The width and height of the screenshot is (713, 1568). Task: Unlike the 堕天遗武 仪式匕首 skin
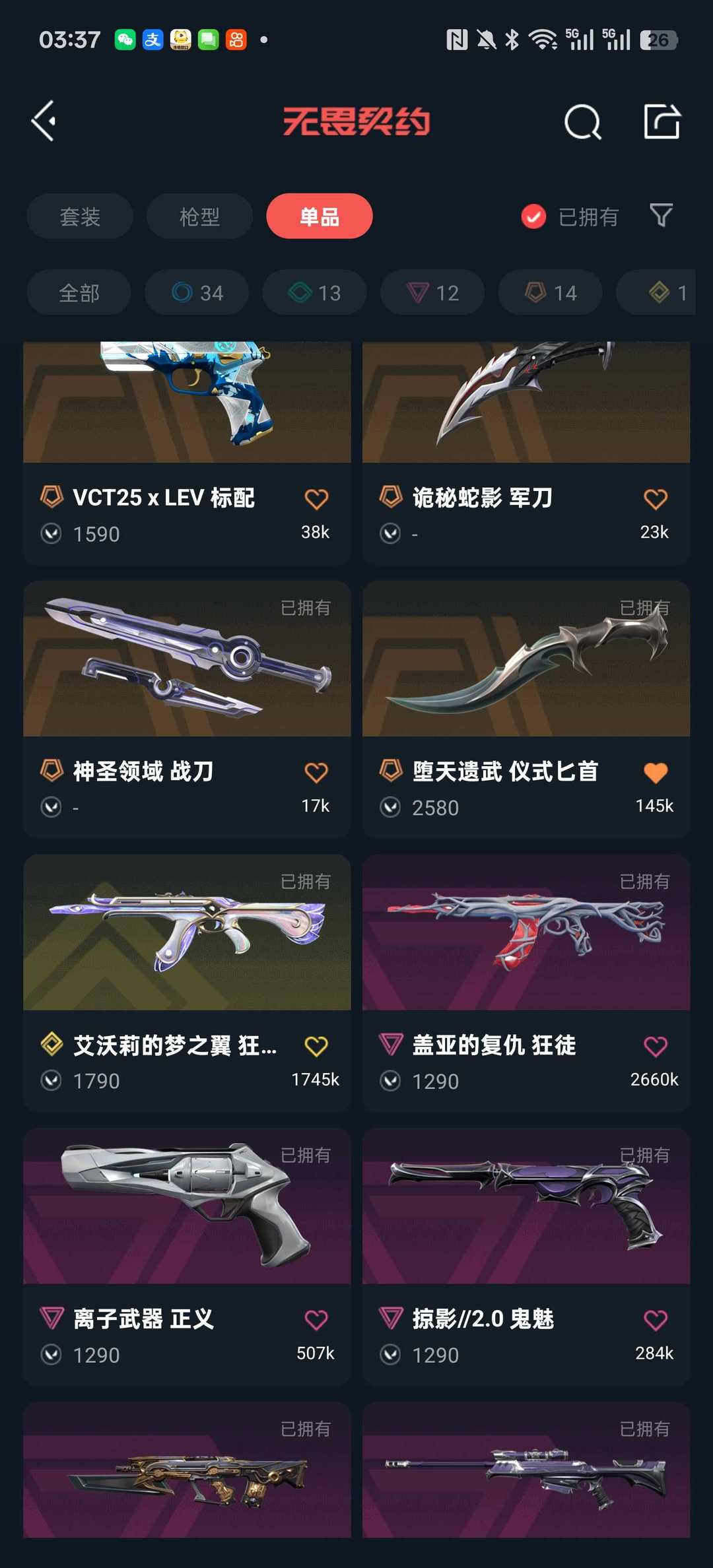point(655,773)
